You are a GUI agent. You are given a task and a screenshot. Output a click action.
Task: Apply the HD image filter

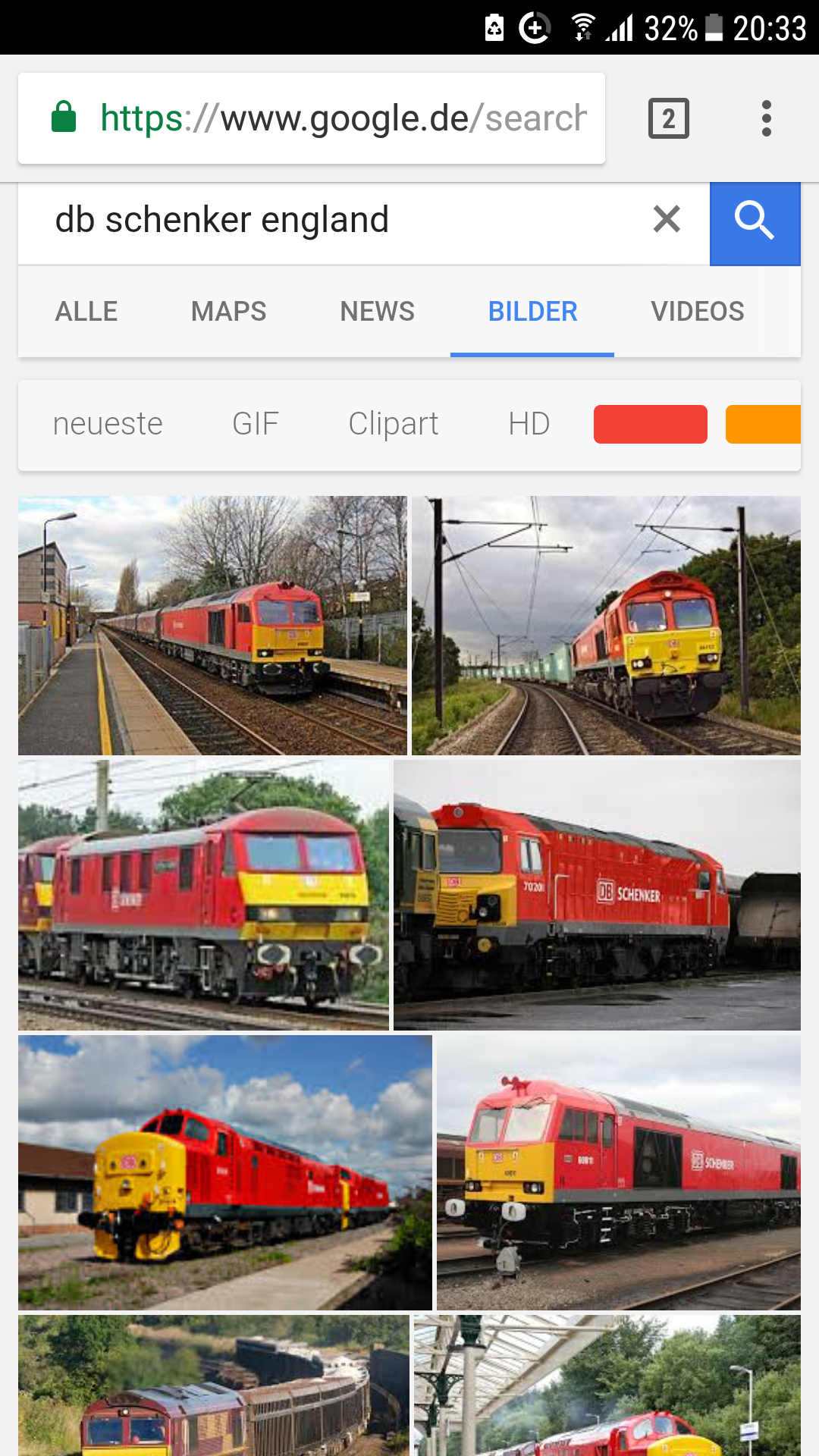529,424
